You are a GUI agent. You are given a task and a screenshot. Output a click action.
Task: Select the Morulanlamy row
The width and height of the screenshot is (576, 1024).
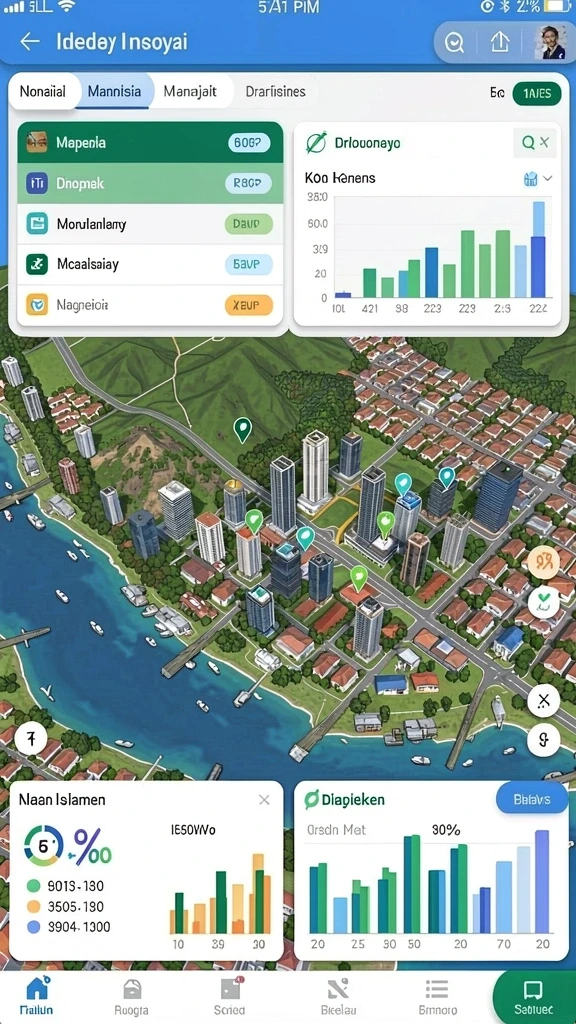[x=150, y=224]
